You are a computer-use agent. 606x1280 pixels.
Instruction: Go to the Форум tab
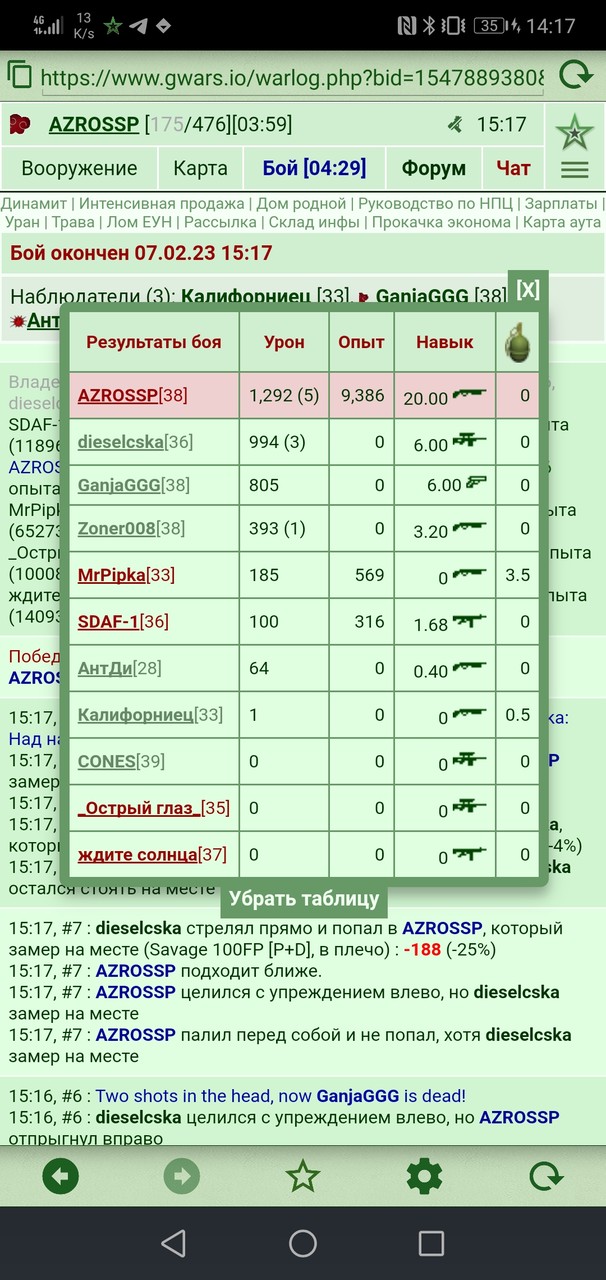434,168
